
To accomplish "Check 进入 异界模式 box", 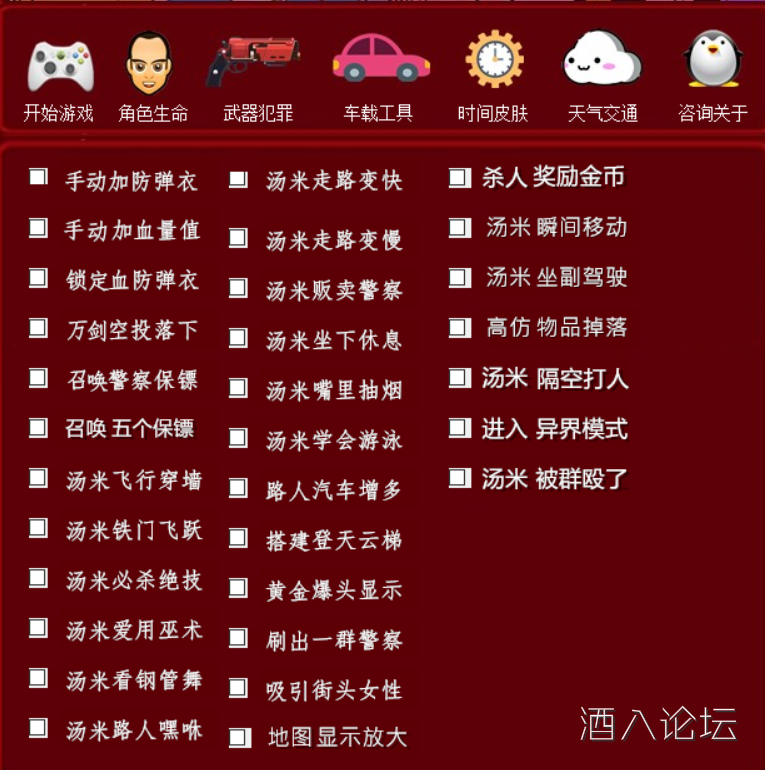I will click(459, 428).
